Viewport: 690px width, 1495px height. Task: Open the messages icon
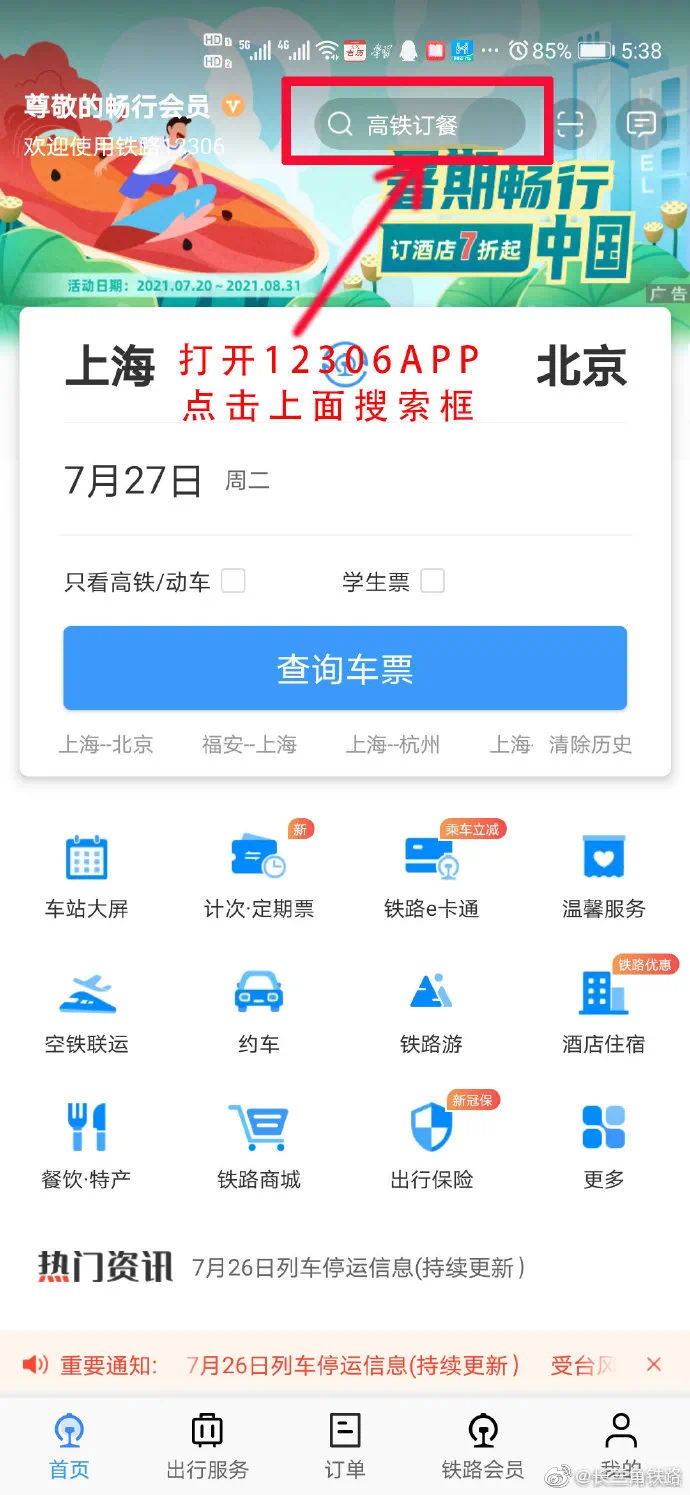(641, 125)
